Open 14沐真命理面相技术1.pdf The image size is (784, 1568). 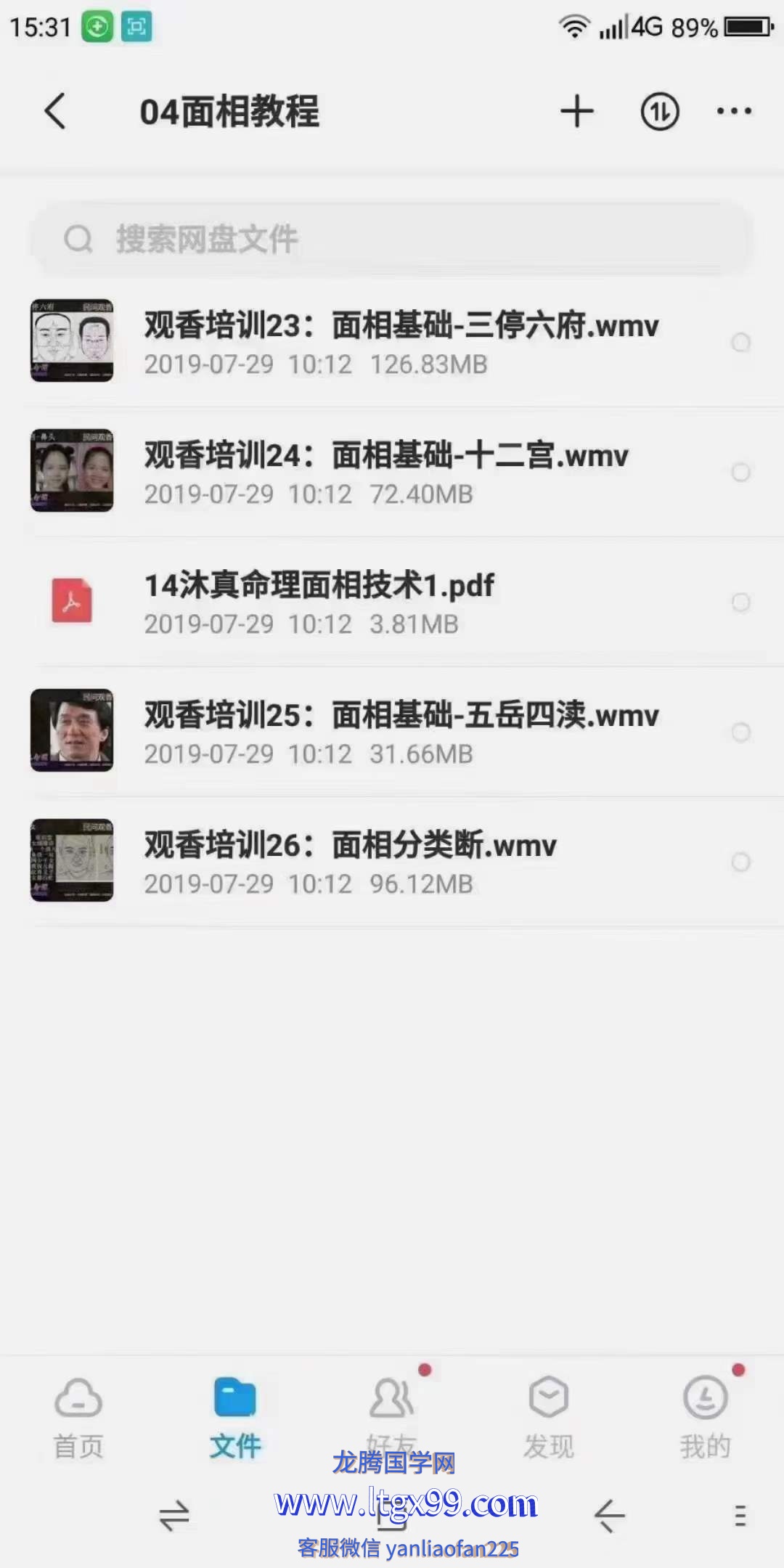click(319, 601)
